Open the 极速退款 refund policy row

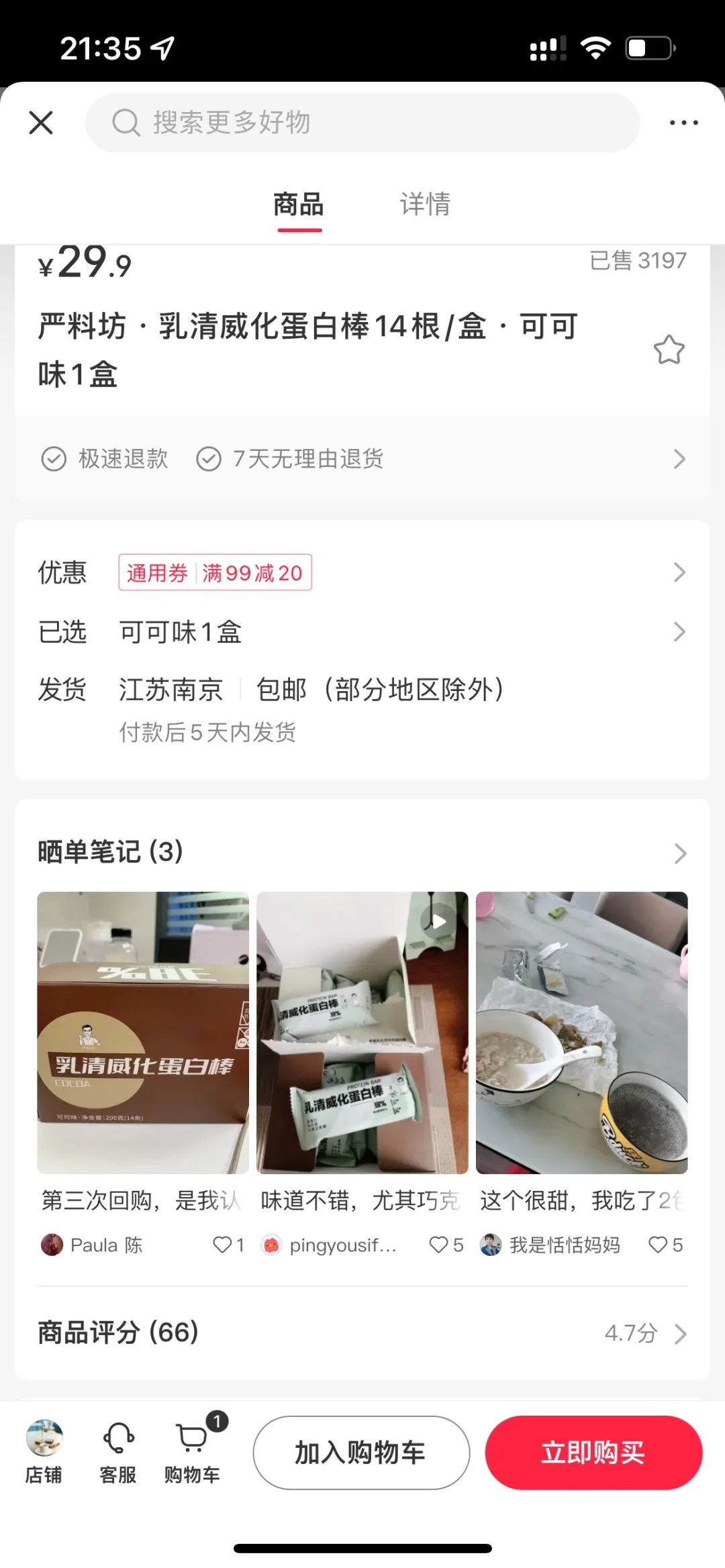(x=362, y=459)
